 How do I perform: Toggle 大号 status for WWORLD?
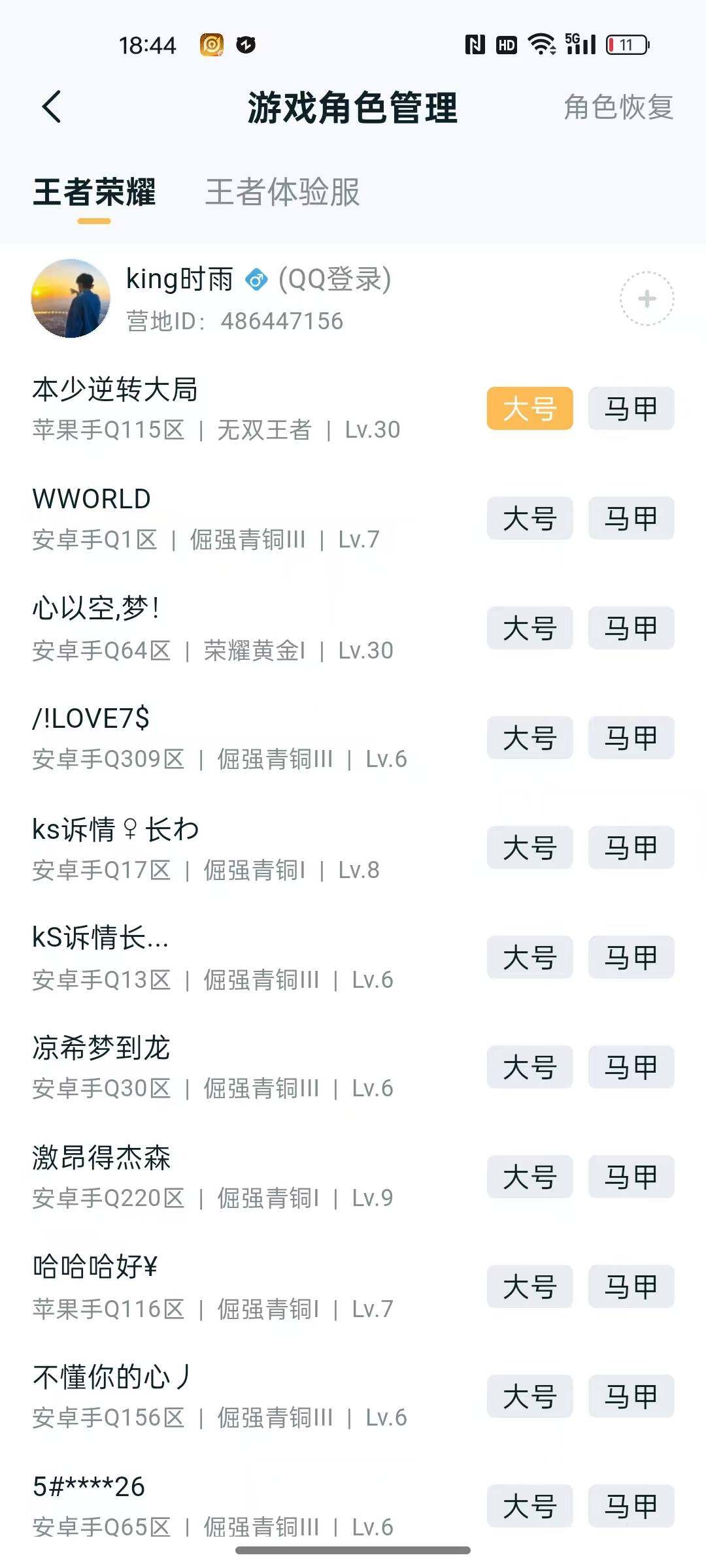[529, 518]
